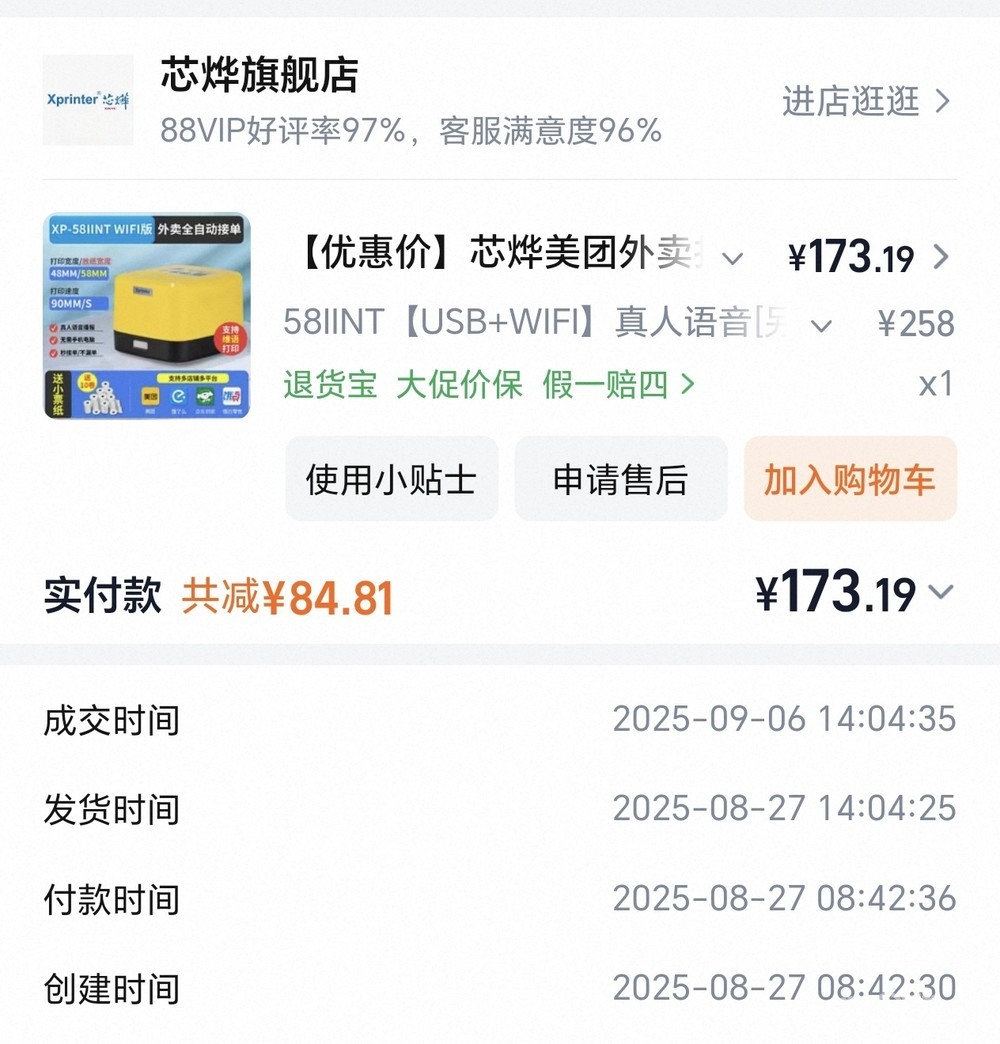The width and height of the screenshot is (1000, 1044).
Task: Open 退货宝 大促价保 假一赔四 guarantees
Action: pyautogui.click(x=488, y=384)
